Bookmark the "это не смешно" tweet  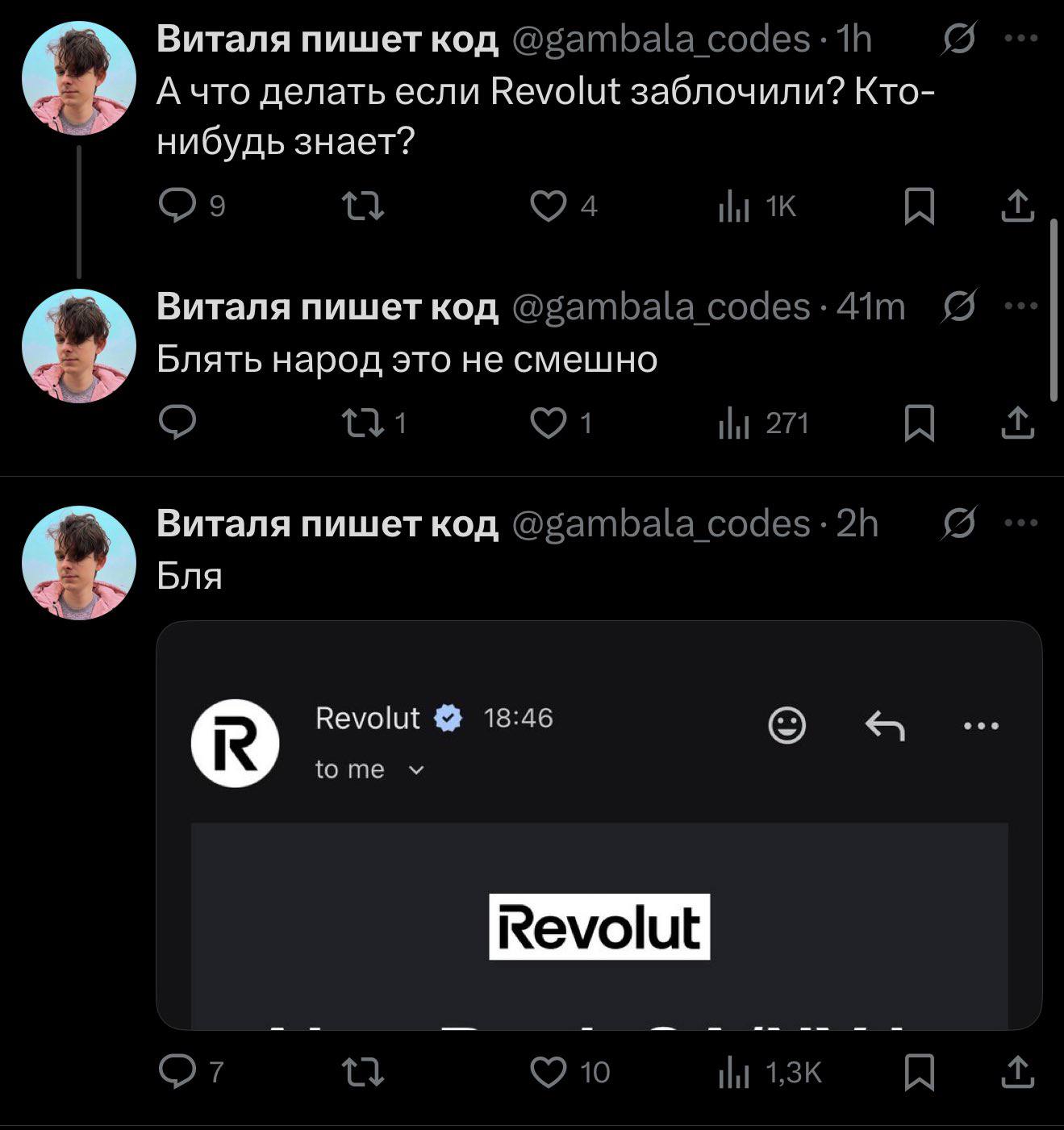(x=919, y=423)
